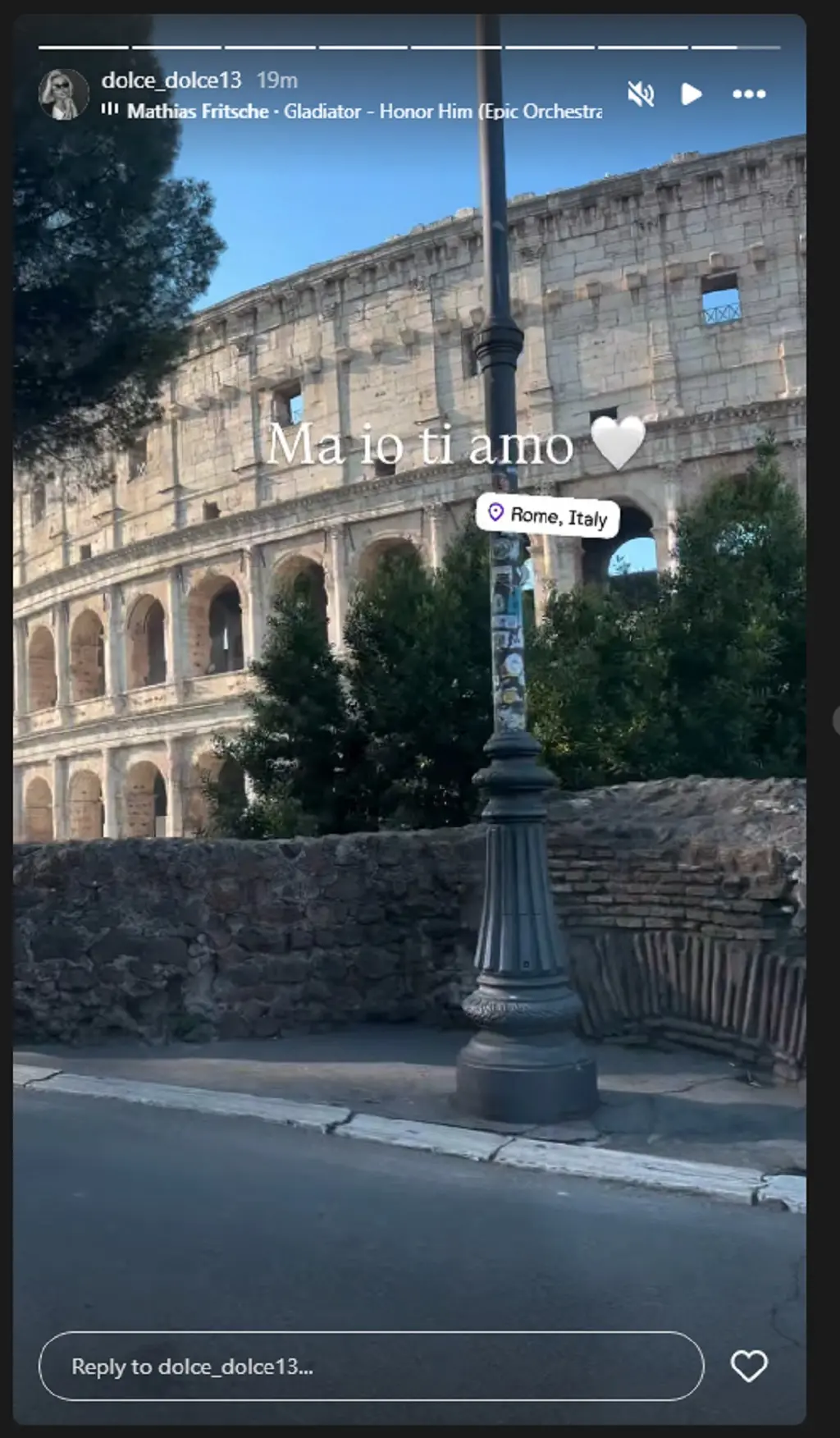Play the paused story
Viewport: 840px width, 1438px height.
coord(691,94)
